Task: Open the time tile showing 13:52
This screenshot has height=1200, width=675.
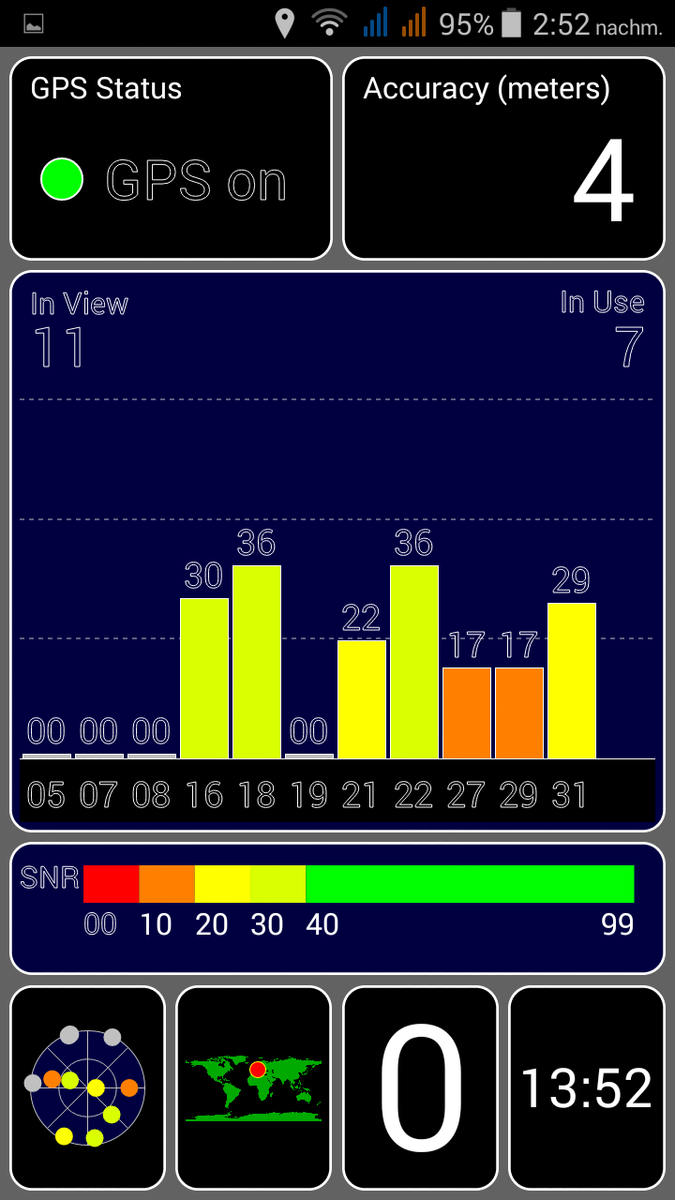Action: click(x=586, y=1087)
